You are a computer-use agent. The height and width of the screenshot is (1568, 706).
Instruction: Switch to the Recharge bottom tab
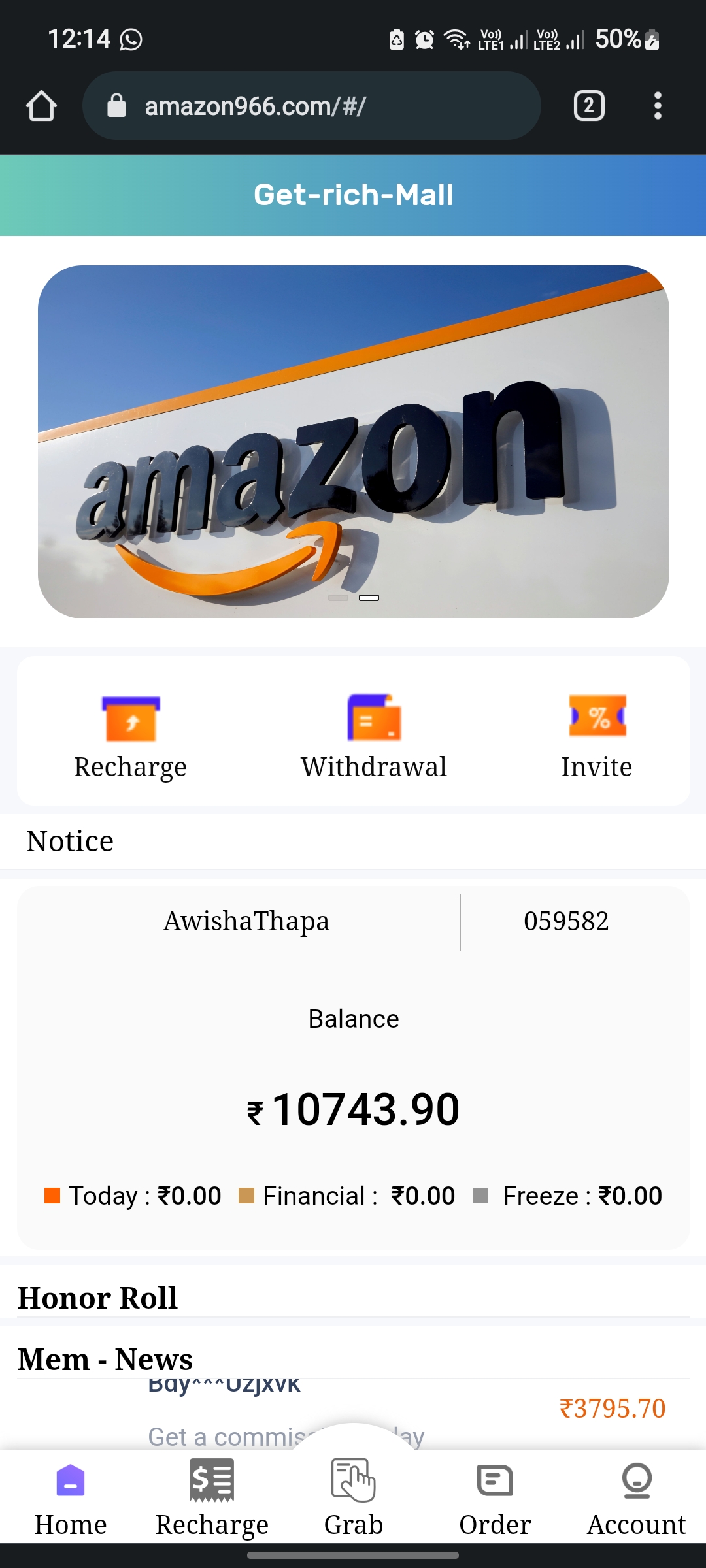click(212, 1497)
